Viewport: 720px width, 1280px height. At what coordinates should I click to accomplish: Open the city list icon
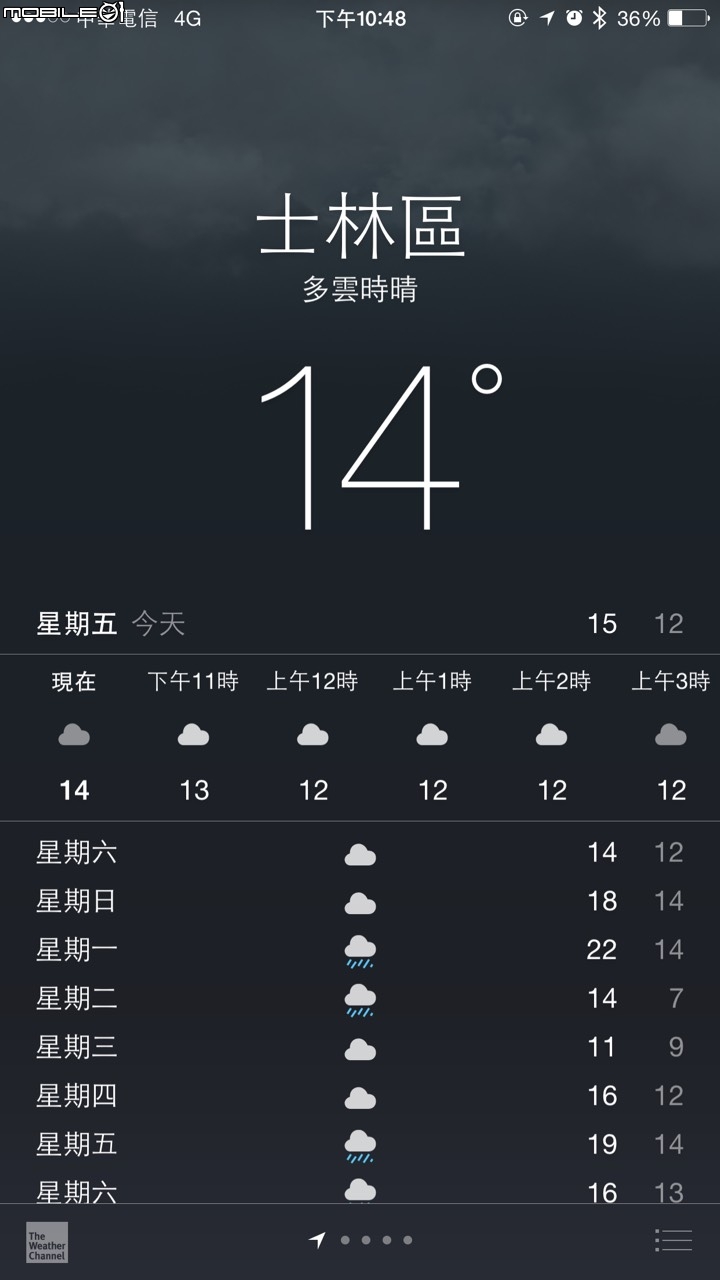pos(673,1240)
